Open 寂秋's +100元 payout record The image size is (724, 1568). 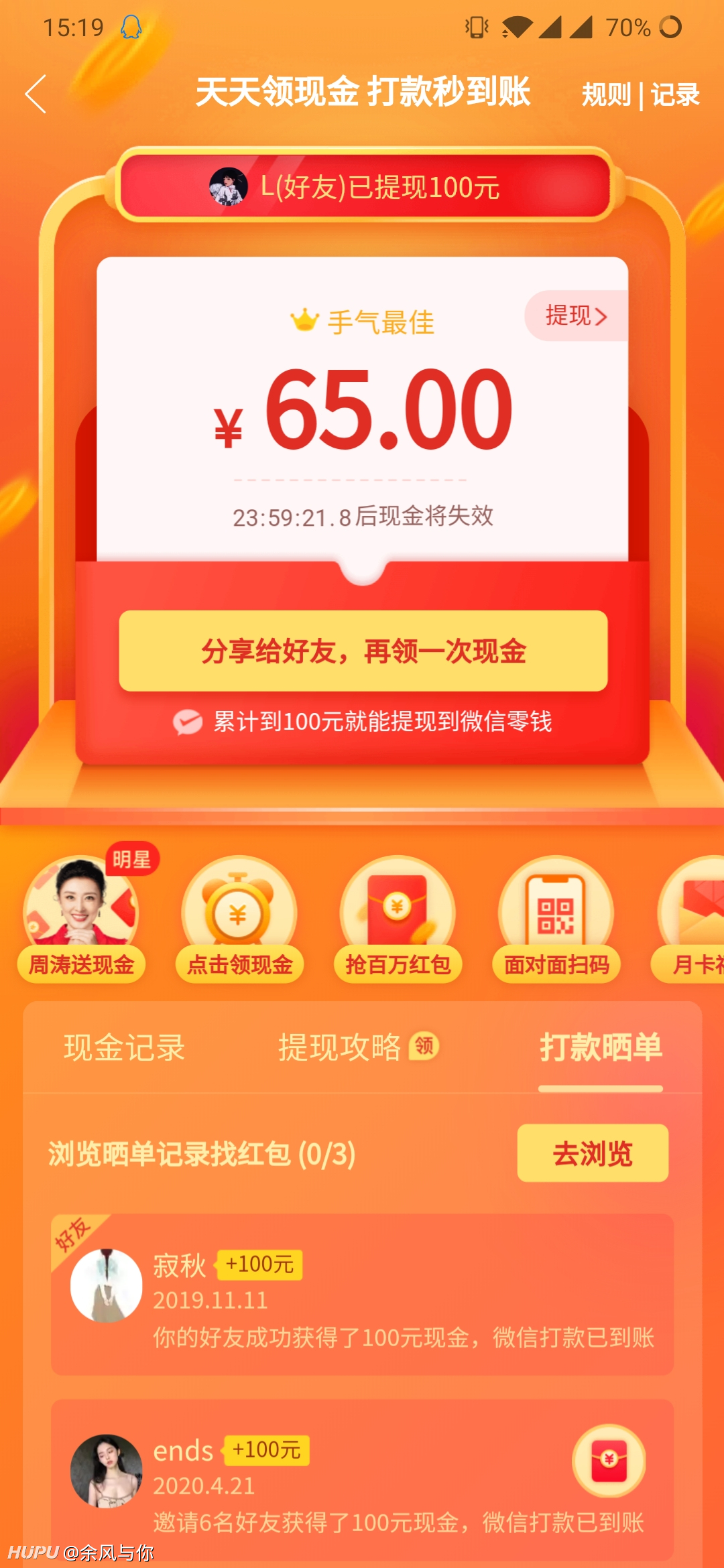tap(363, 1295)
